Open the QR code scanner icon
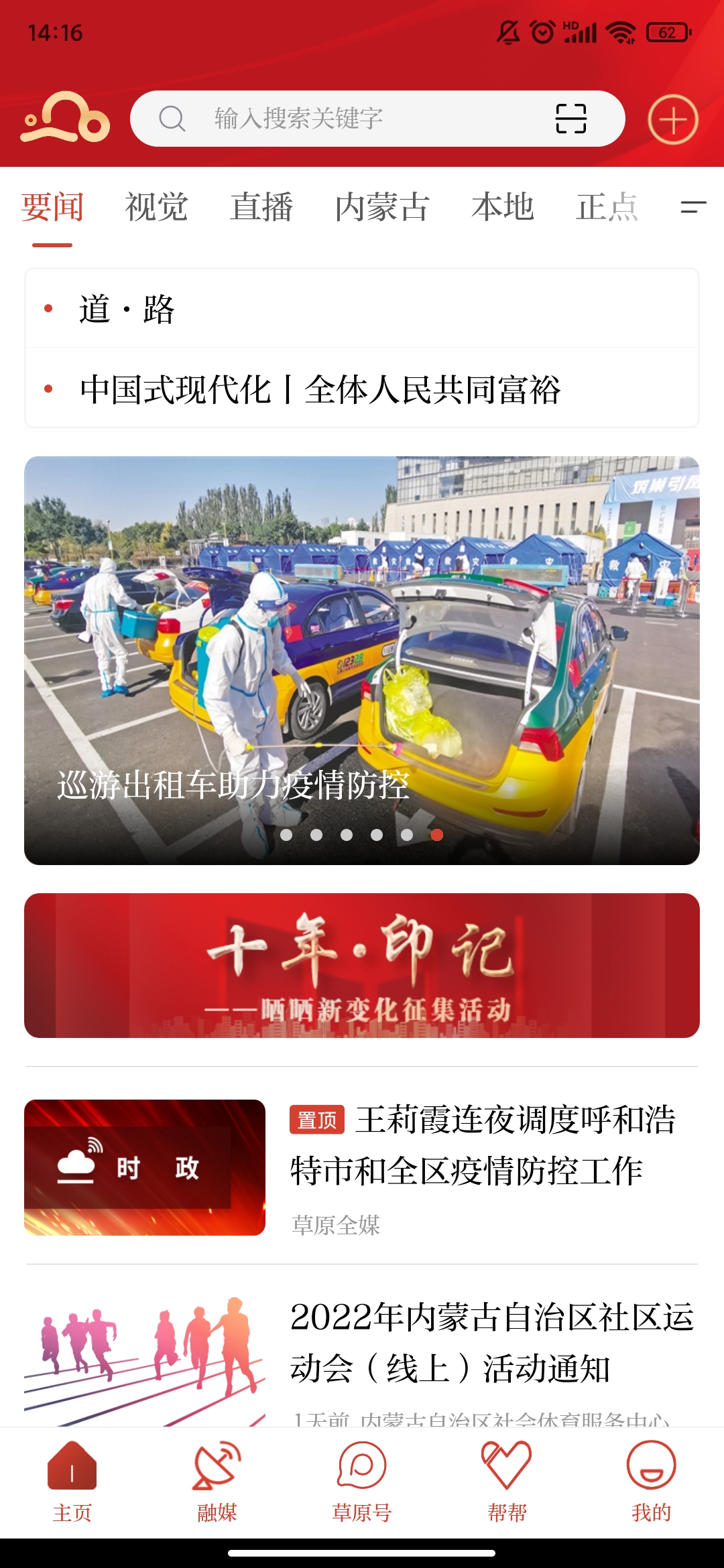 pos(573,119)
